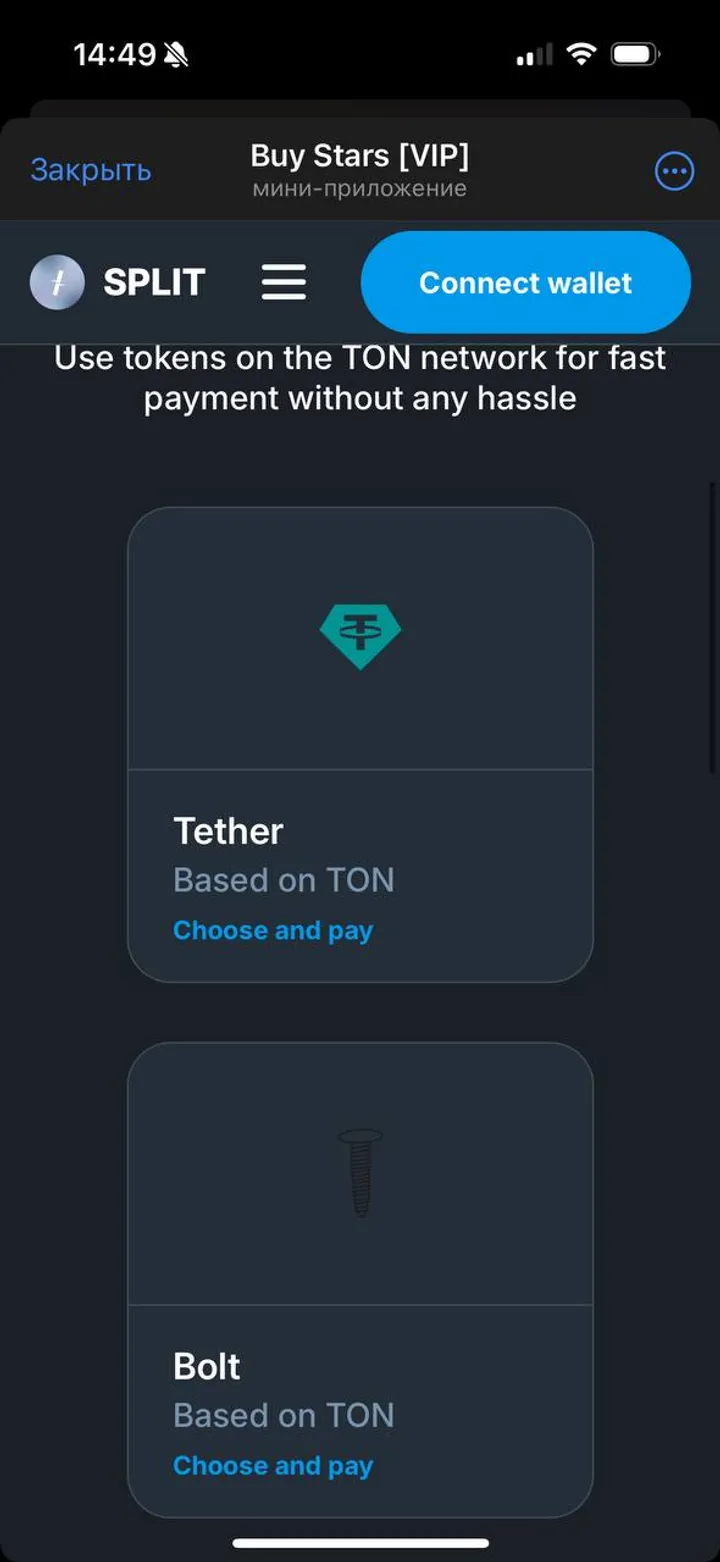This screenshot has height=1562, width=720.
Task: Close the mini app with Закрыть
Action: pos(91,170)
